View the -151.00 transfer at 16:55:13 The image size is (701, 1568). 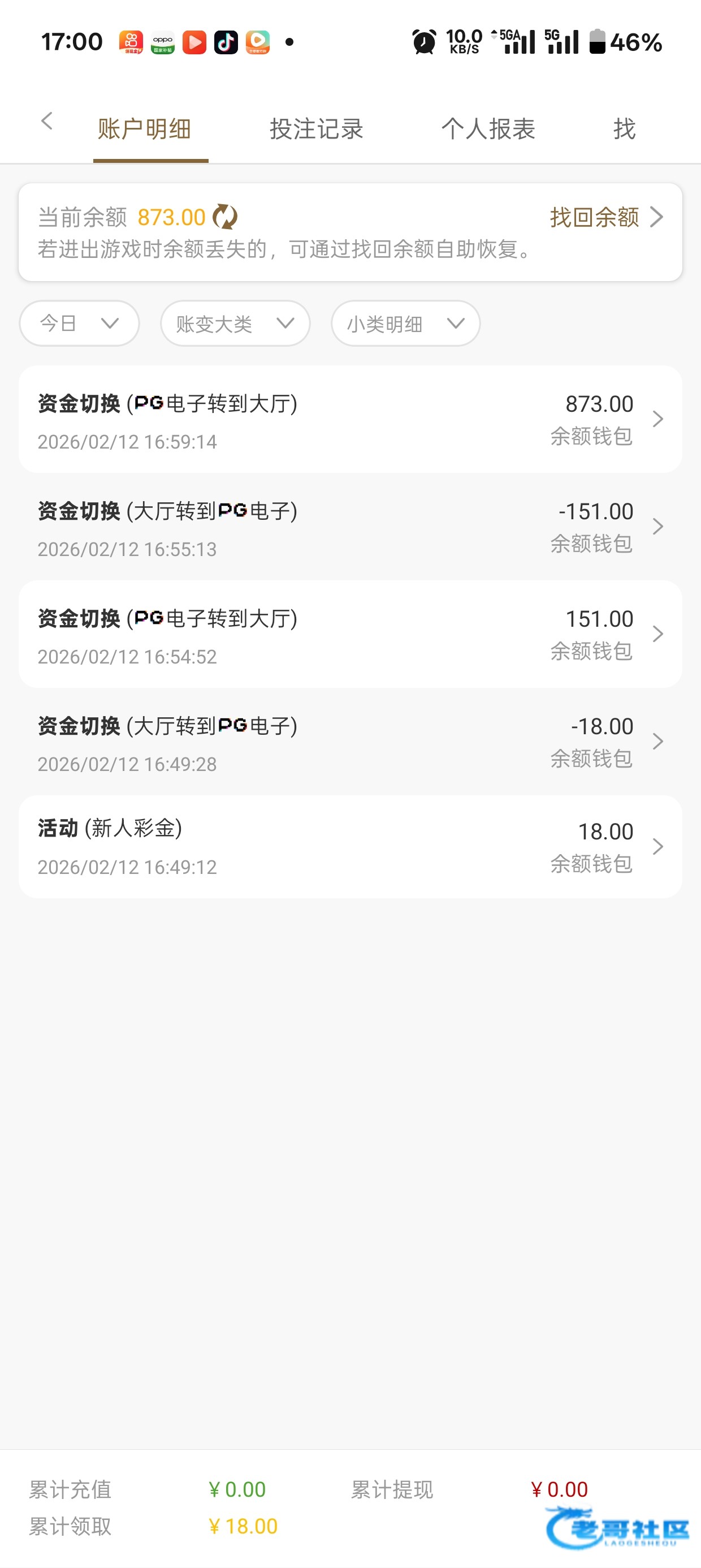350,527
